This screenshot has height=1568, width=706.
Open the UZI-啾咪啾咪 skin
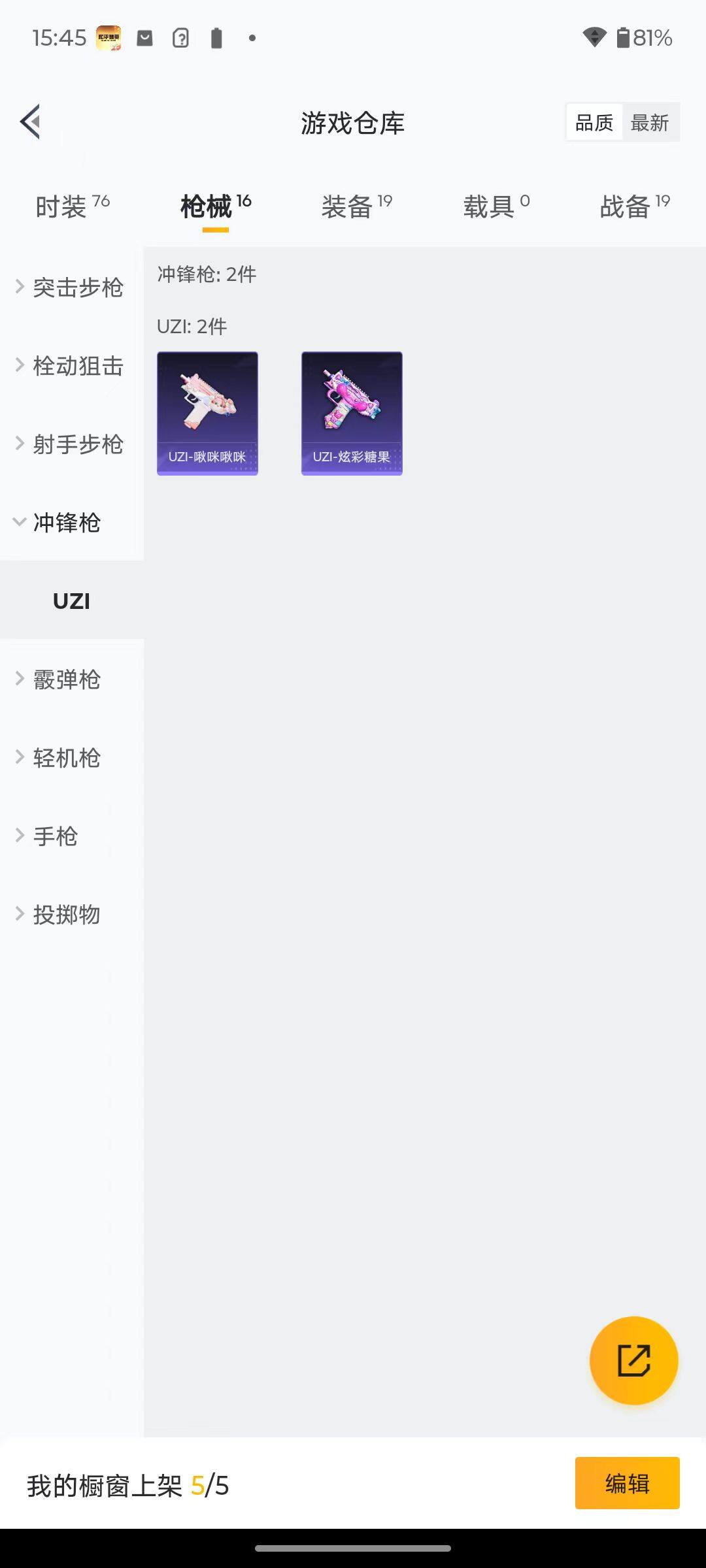[x=207, y=413]
